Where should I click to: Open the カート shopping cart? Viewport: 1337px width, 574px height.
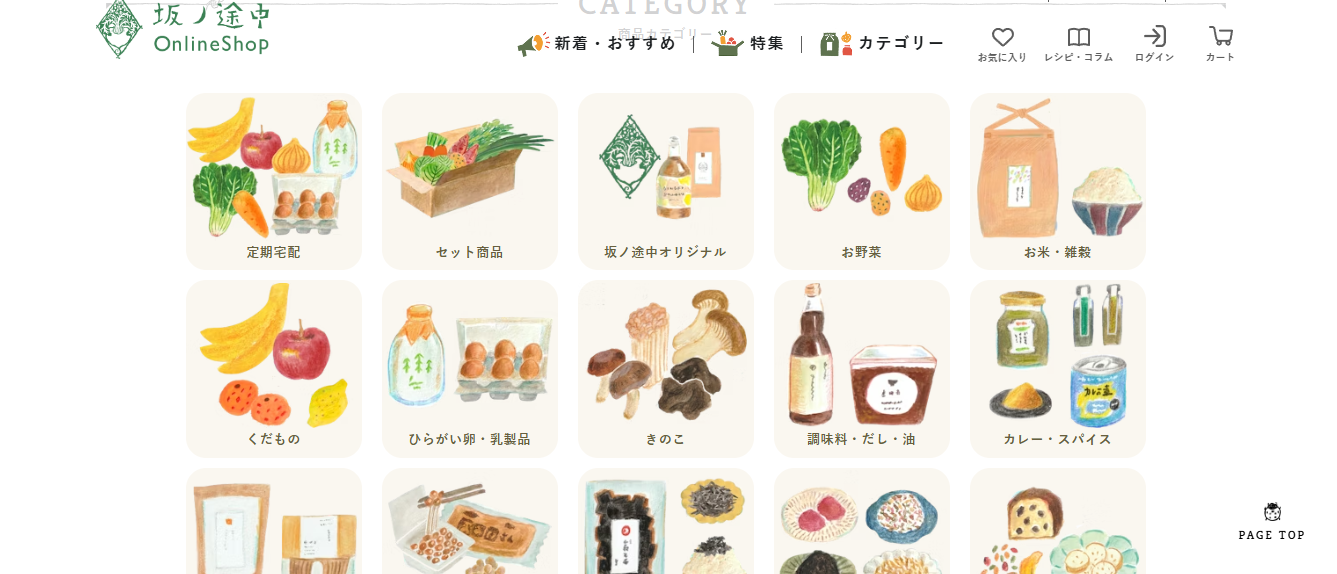(x=1220, y=44)
